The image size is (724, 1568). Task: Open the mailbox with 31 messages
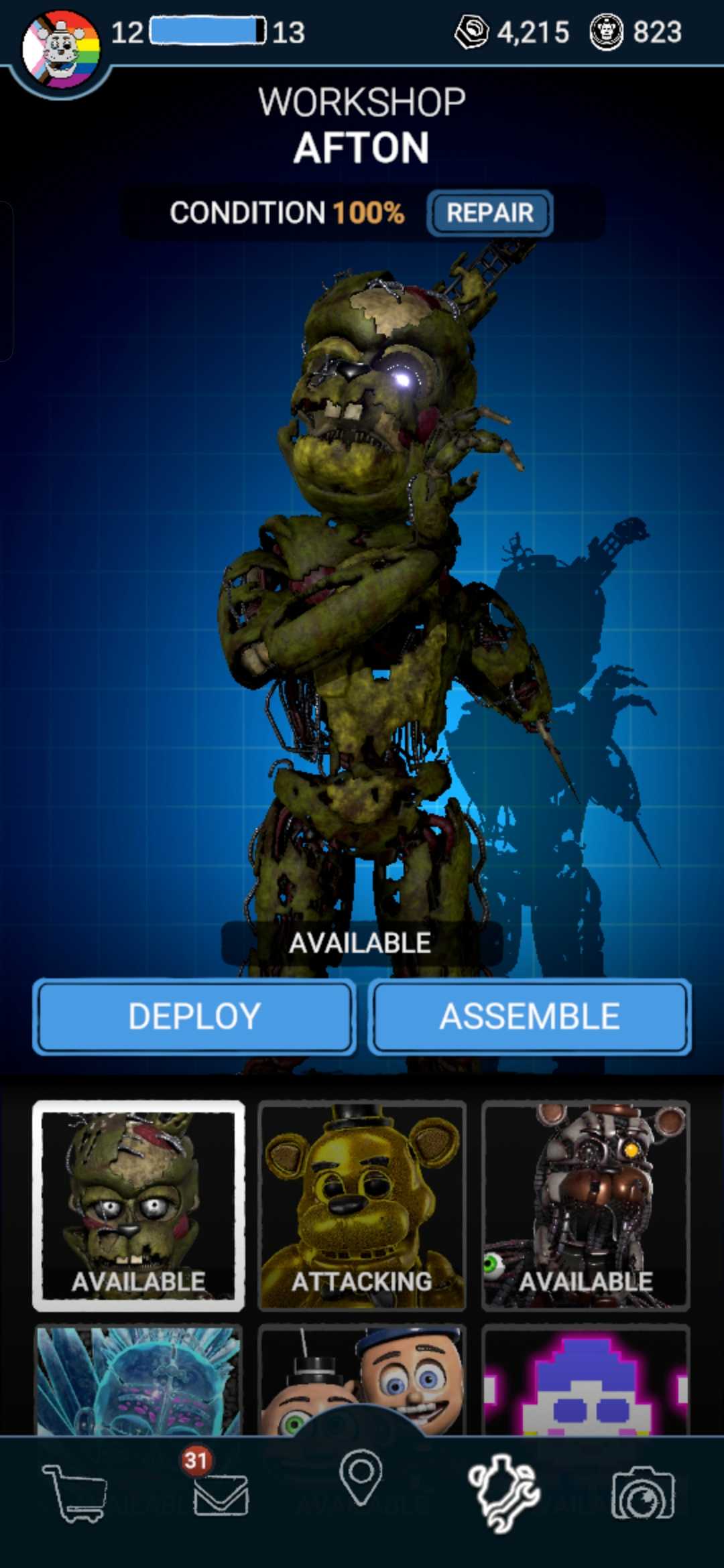221,1493
